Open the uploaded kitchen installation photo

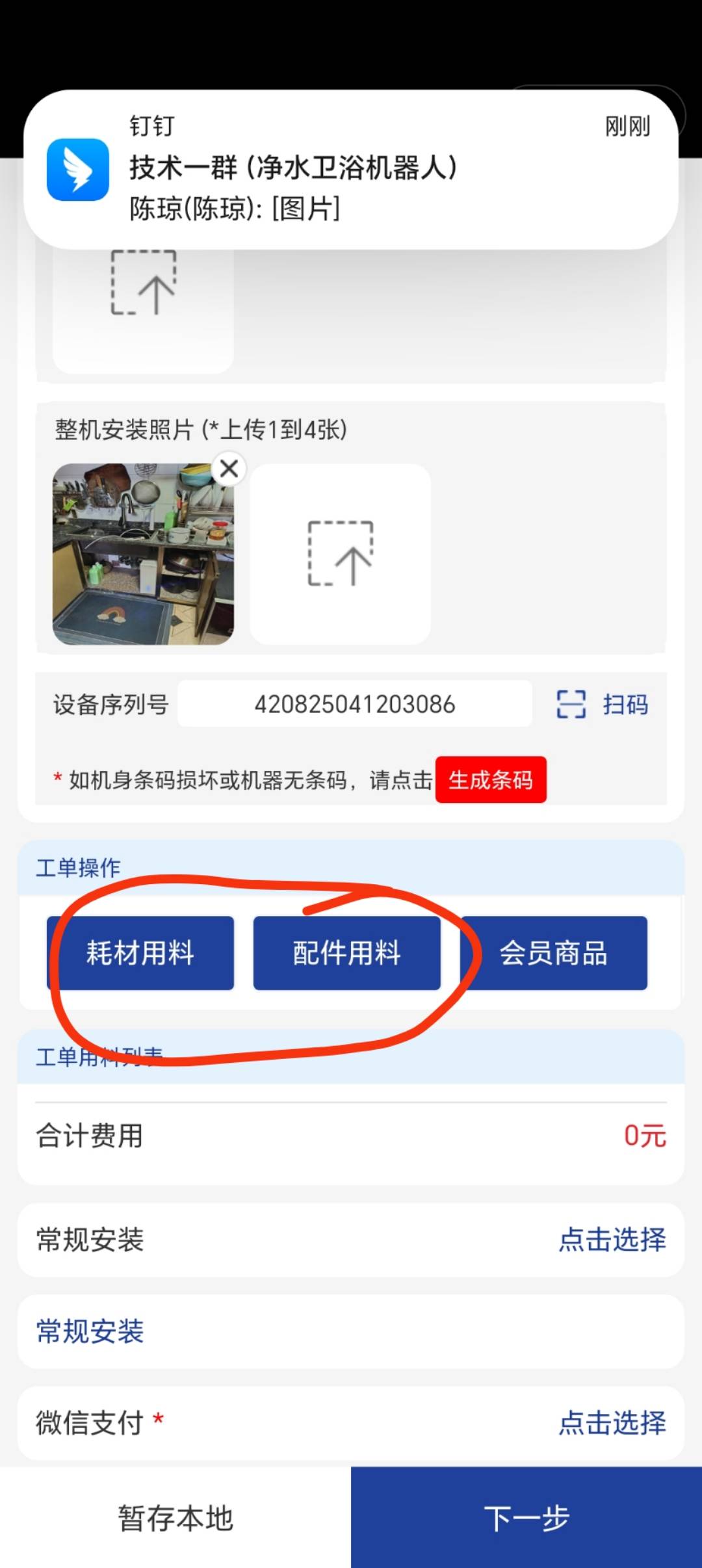143,554
